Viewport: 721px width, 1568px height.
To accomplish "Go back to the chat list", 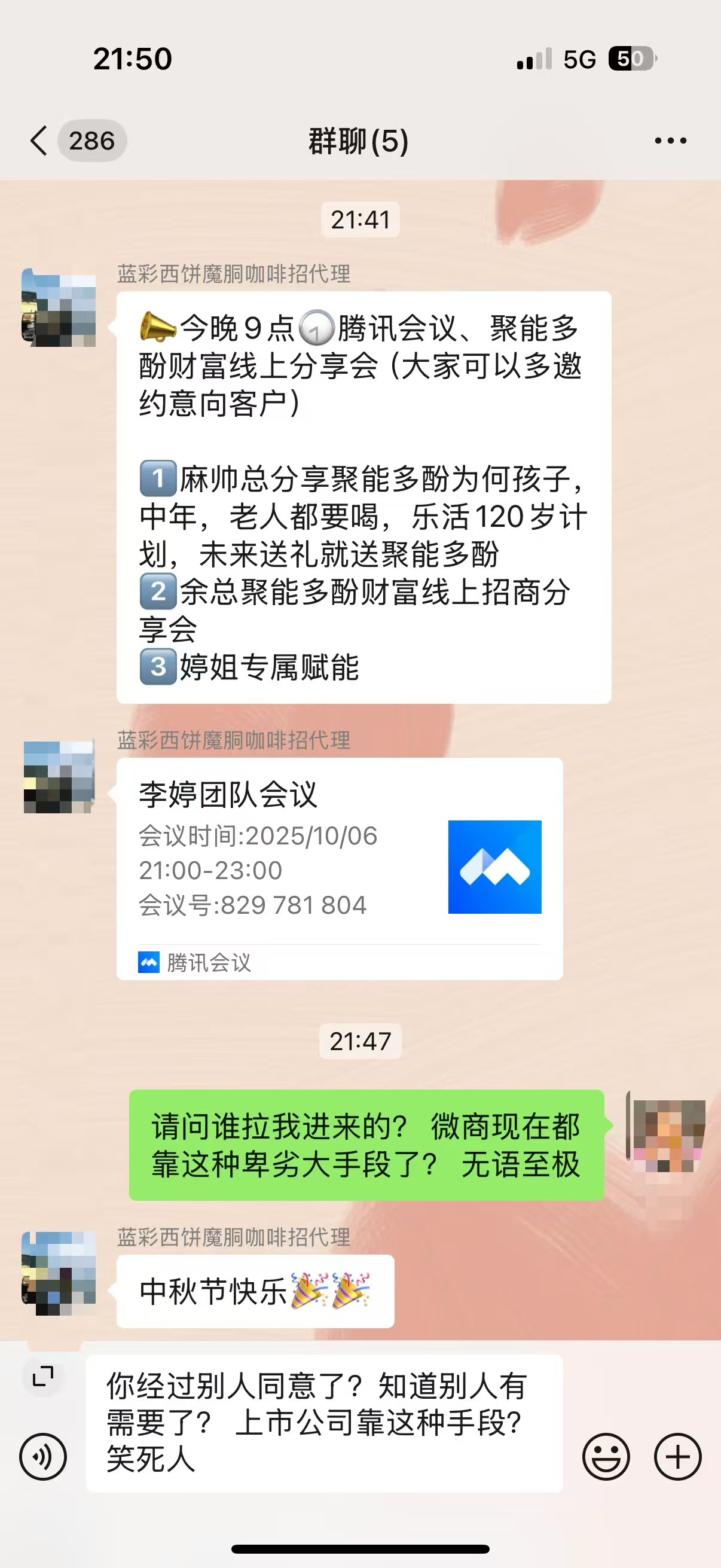I will [x=39, y=141].
